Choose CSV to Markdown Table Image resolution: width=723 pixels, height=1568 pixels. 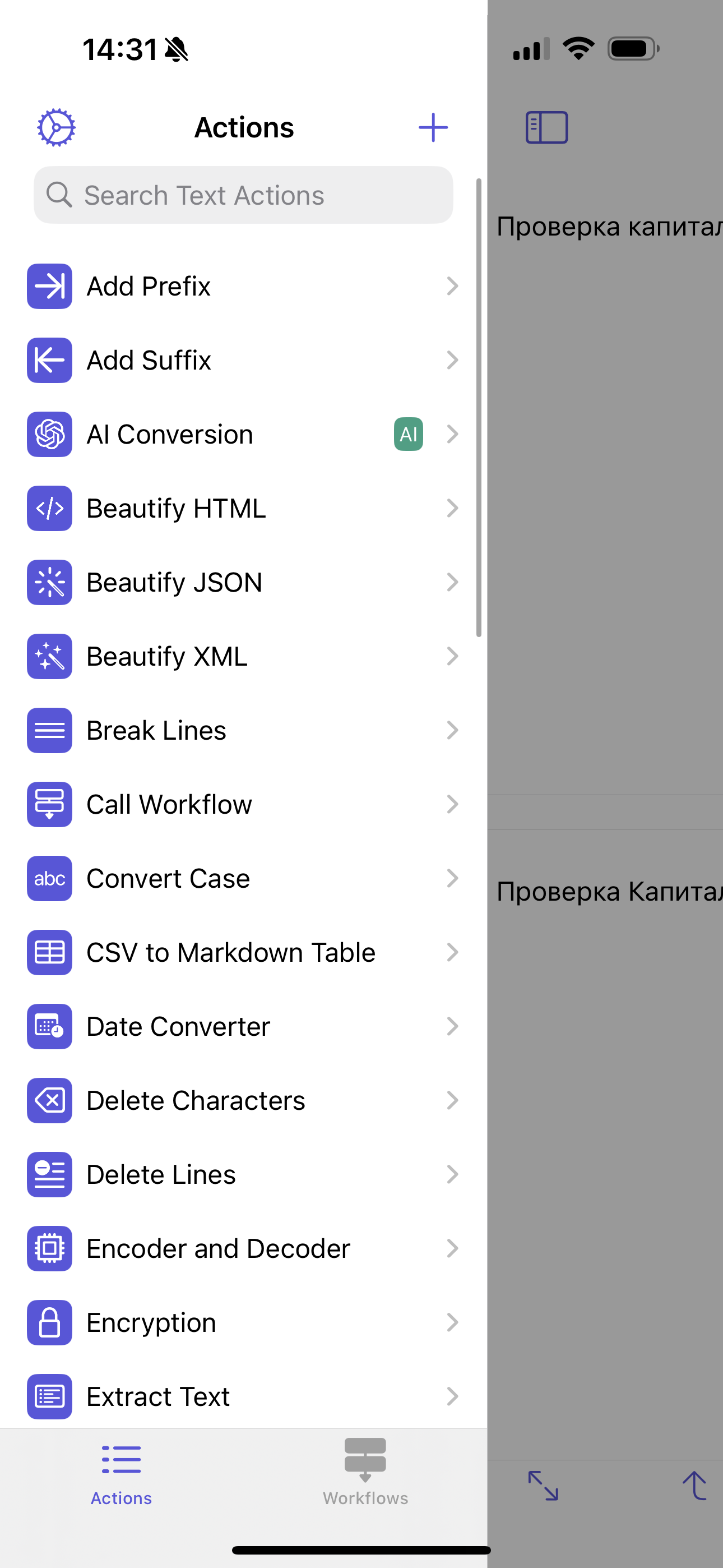[x=242, y=953]
